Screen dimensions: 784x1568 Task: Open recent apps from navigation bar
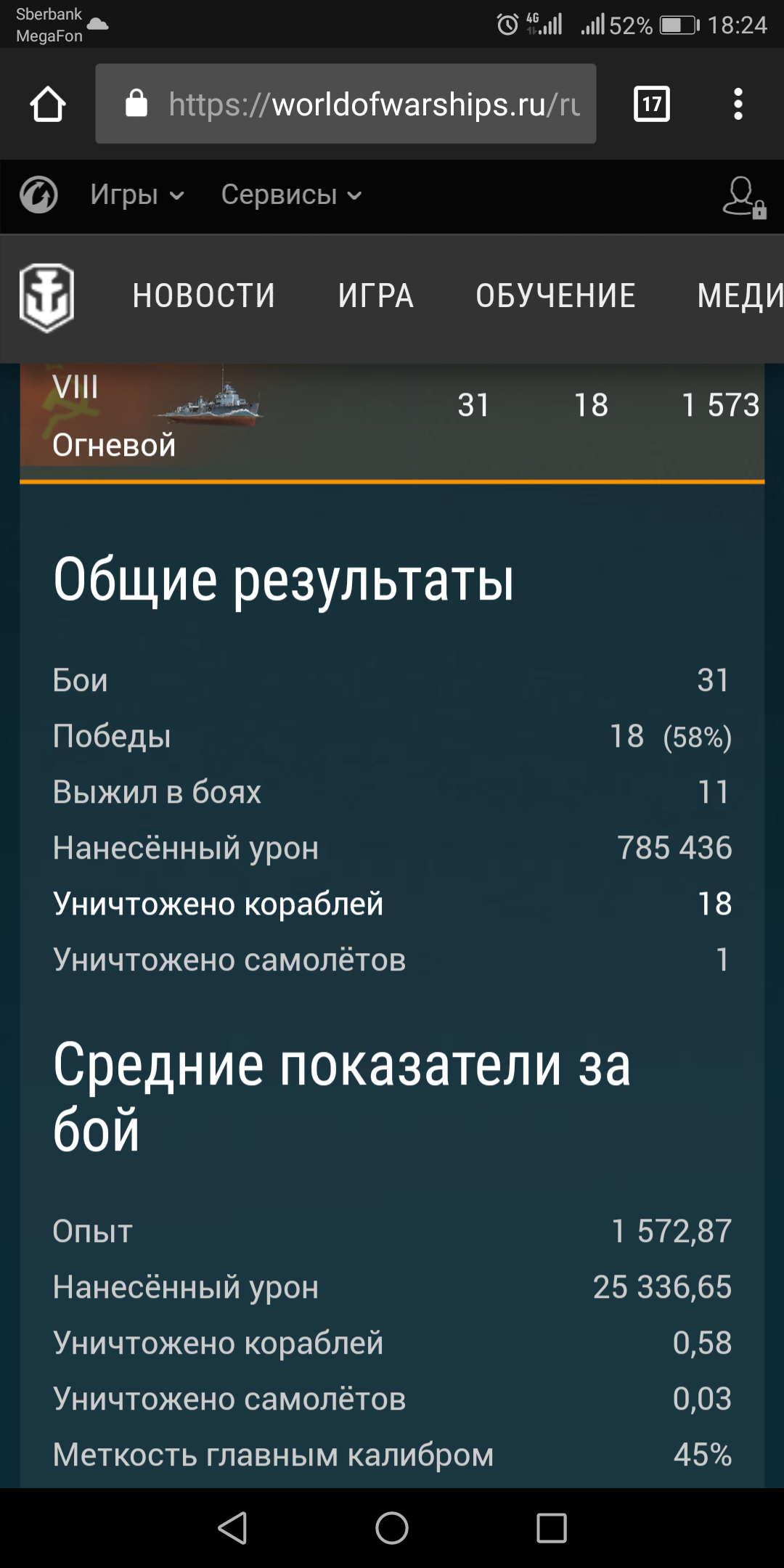(552, 1528)
